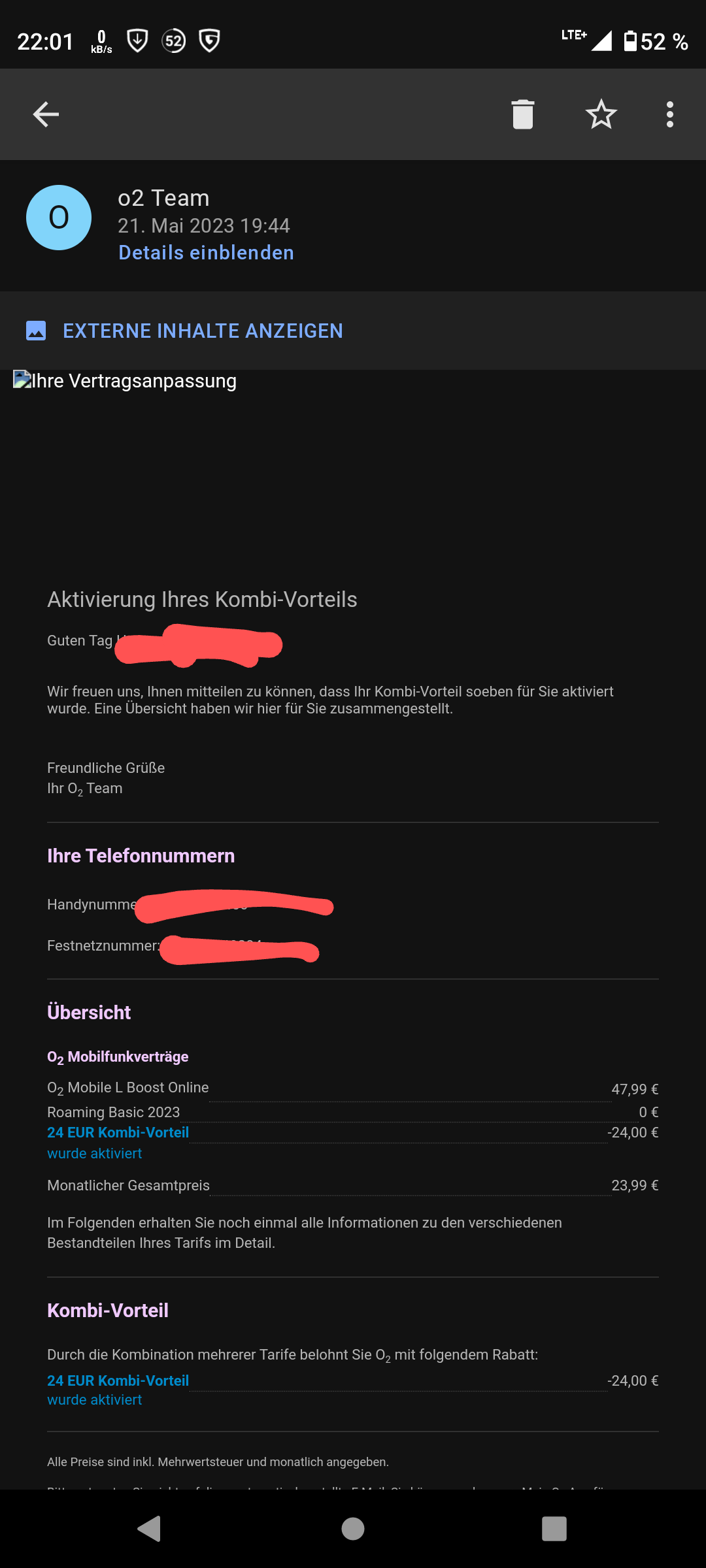
Task: Open the o2 Team sender avatar
Action: (59, 218)
